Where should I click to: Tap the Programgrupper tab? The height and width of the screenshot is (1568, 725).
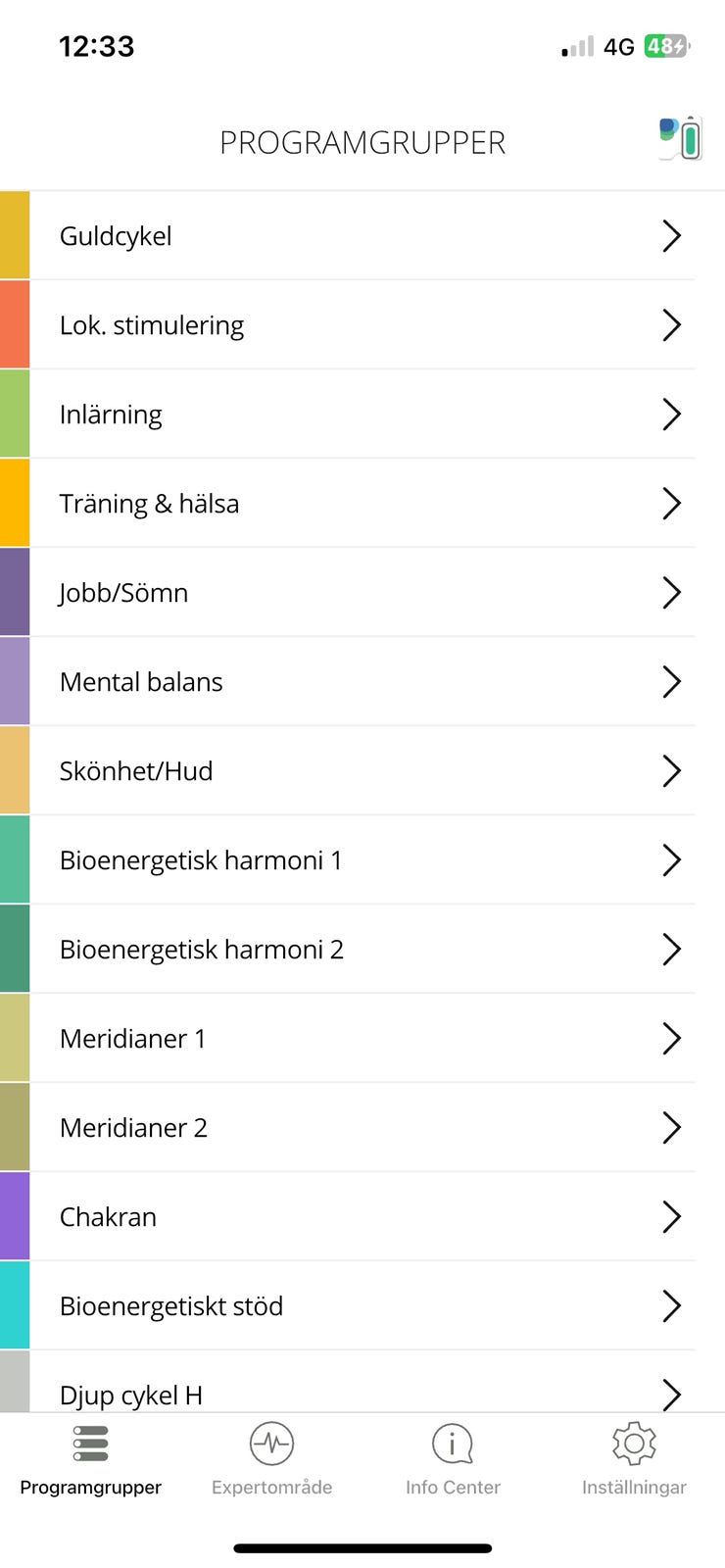90,1458
